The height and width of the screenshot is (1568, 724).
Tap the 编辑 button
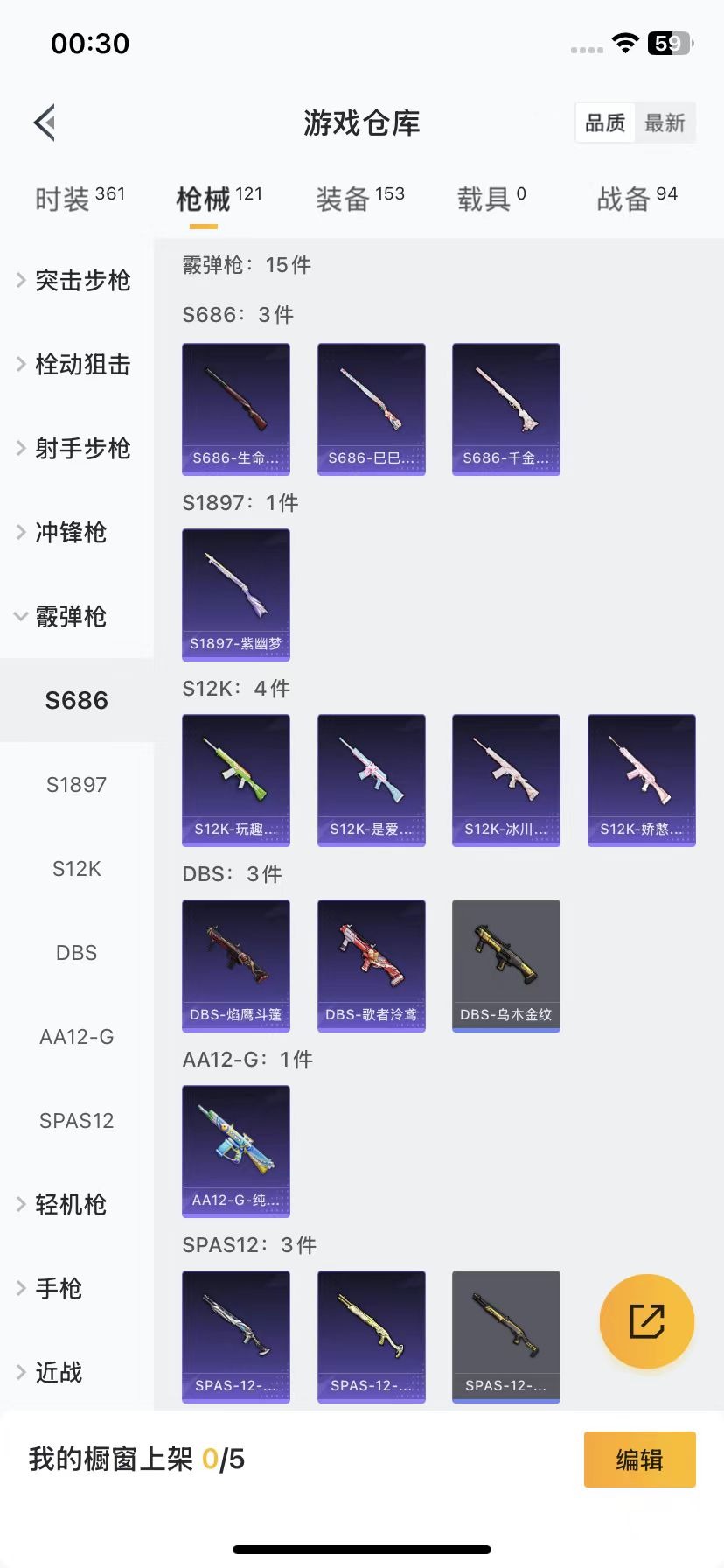click(639, 1459)
